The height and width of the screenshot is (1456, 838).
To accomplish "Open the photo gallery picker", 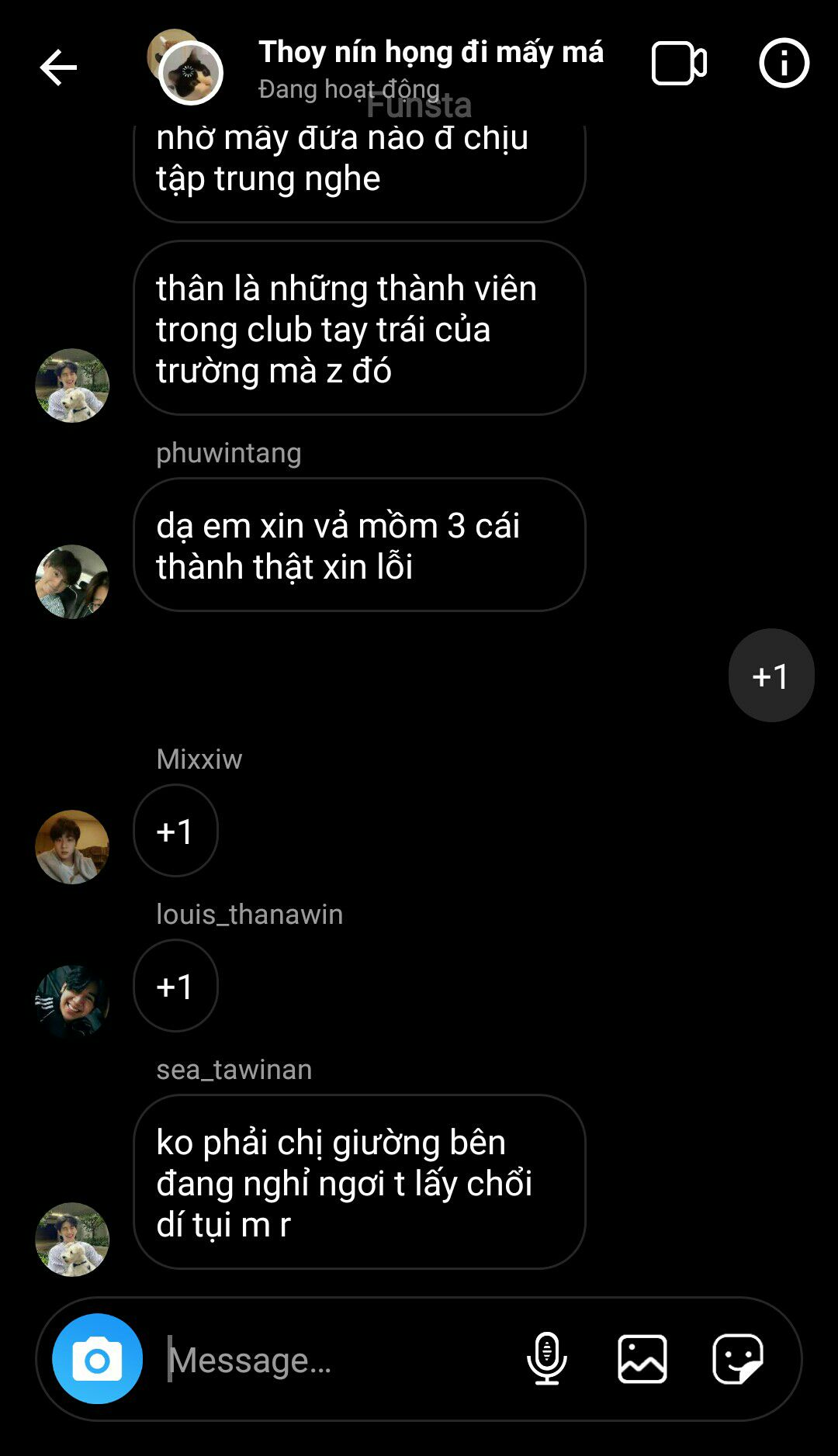I will 642,1358.
